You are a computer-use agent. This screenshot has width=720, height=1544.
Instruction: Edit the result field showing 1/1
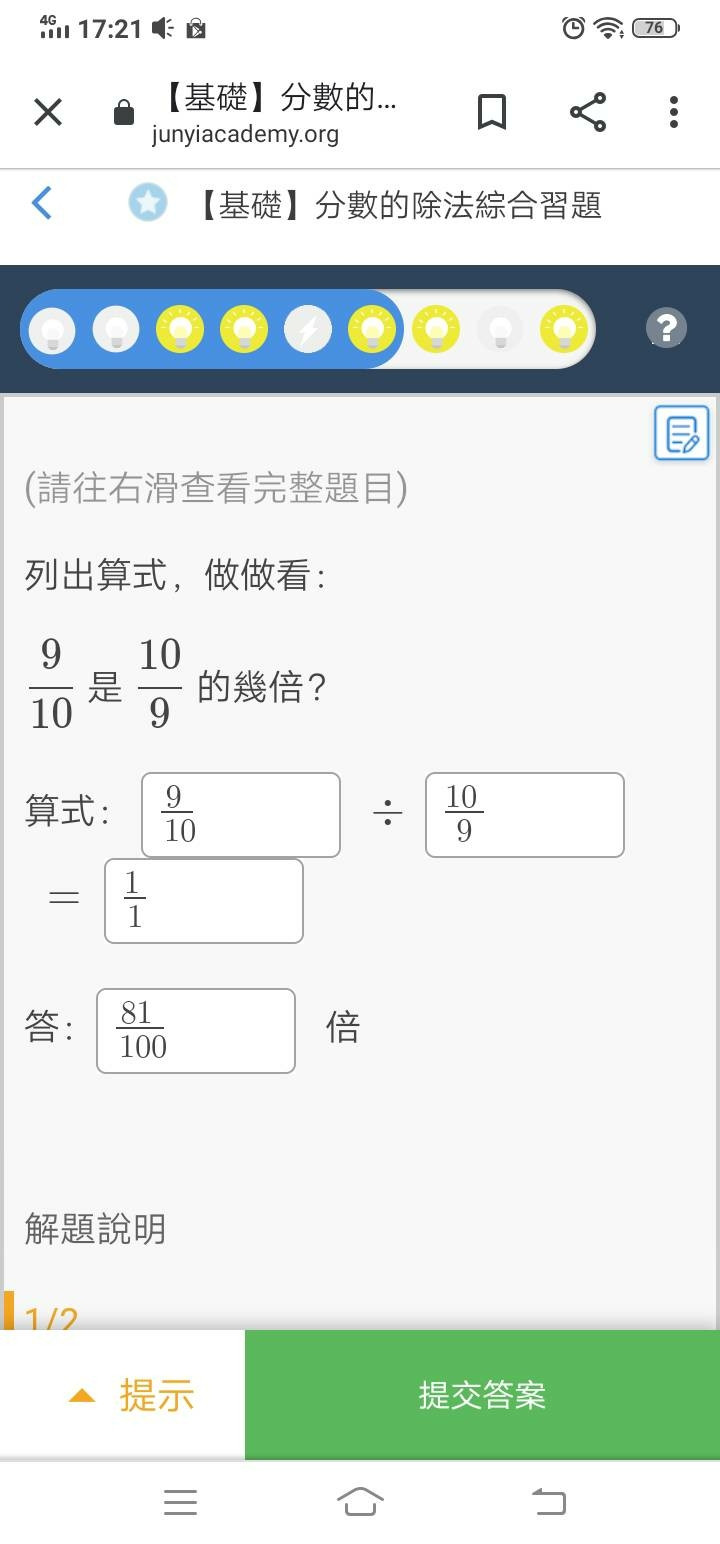[204, 901]
